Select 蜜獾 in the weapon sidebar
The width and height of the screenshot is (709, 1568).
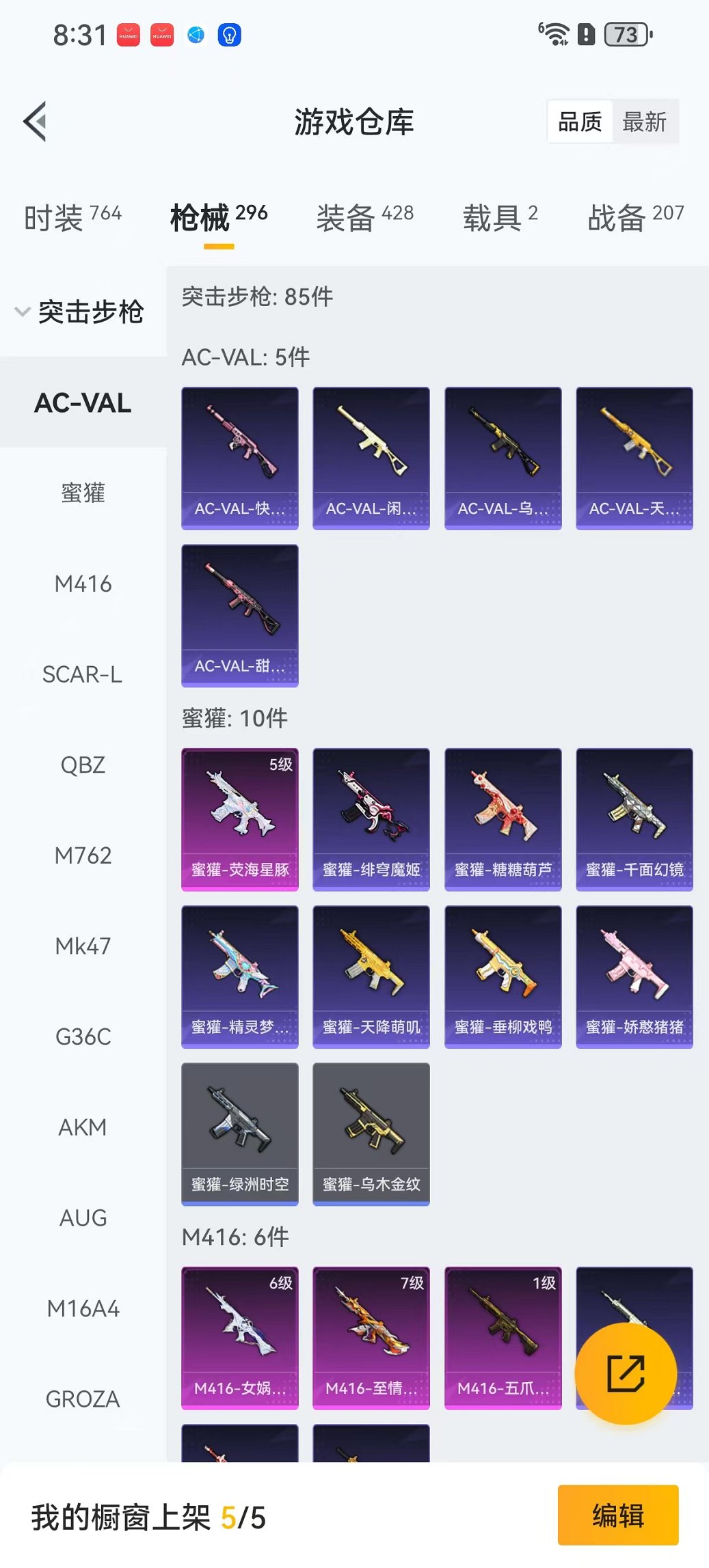coord(83,493)
